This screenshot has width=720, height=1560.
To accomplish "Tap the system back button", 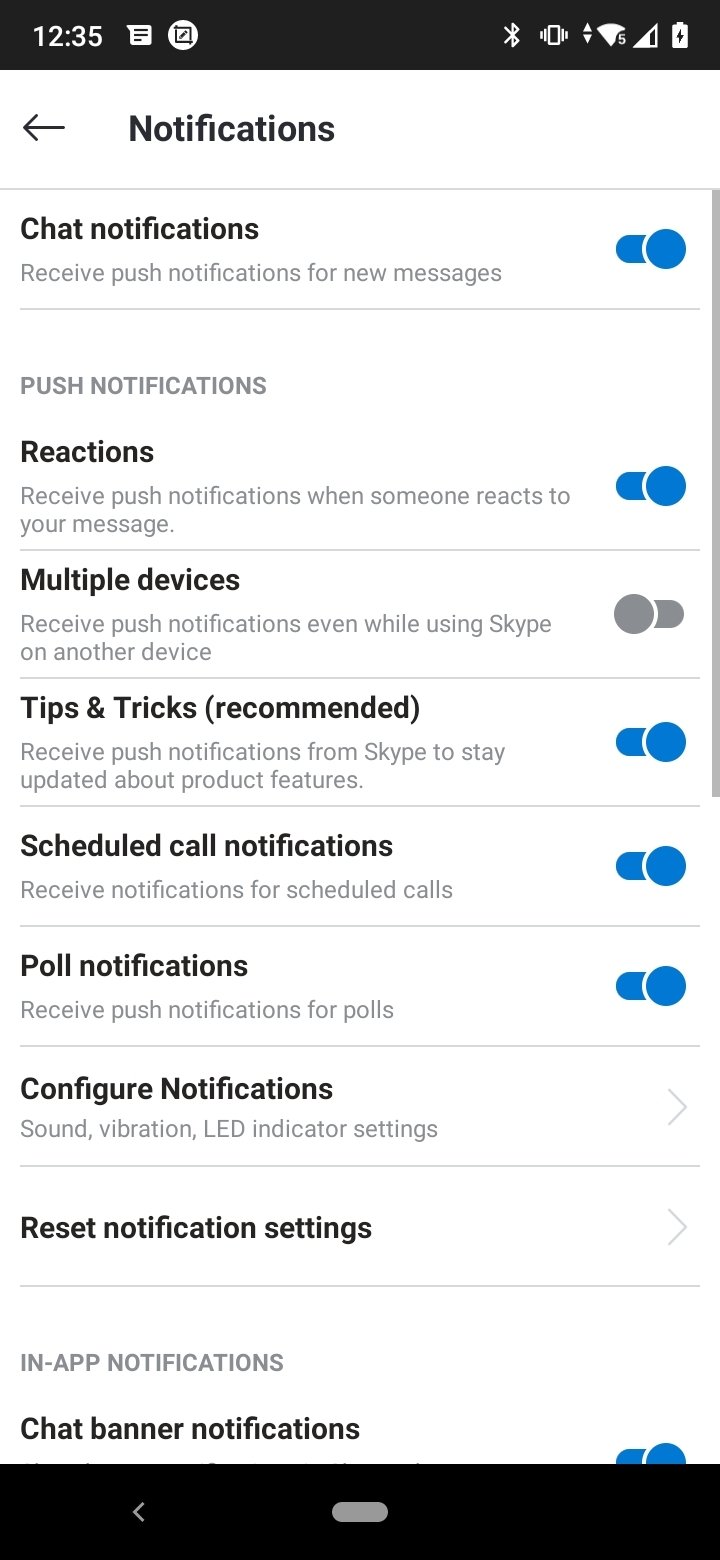I will point(139,1512).
